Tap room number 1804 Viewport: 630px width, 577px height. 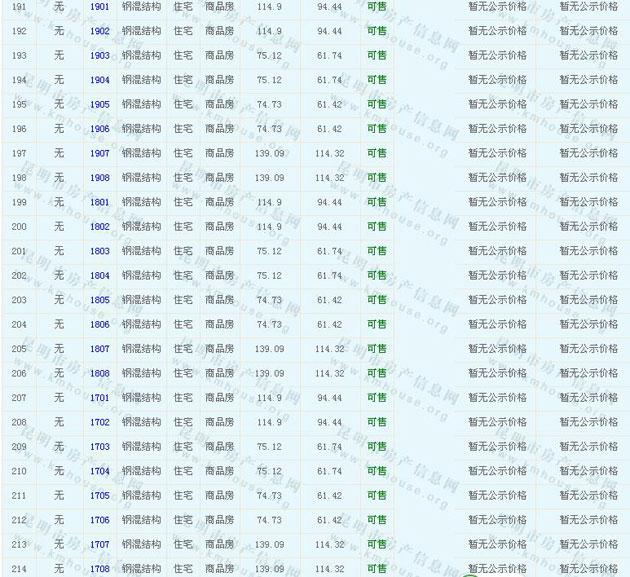99,276
